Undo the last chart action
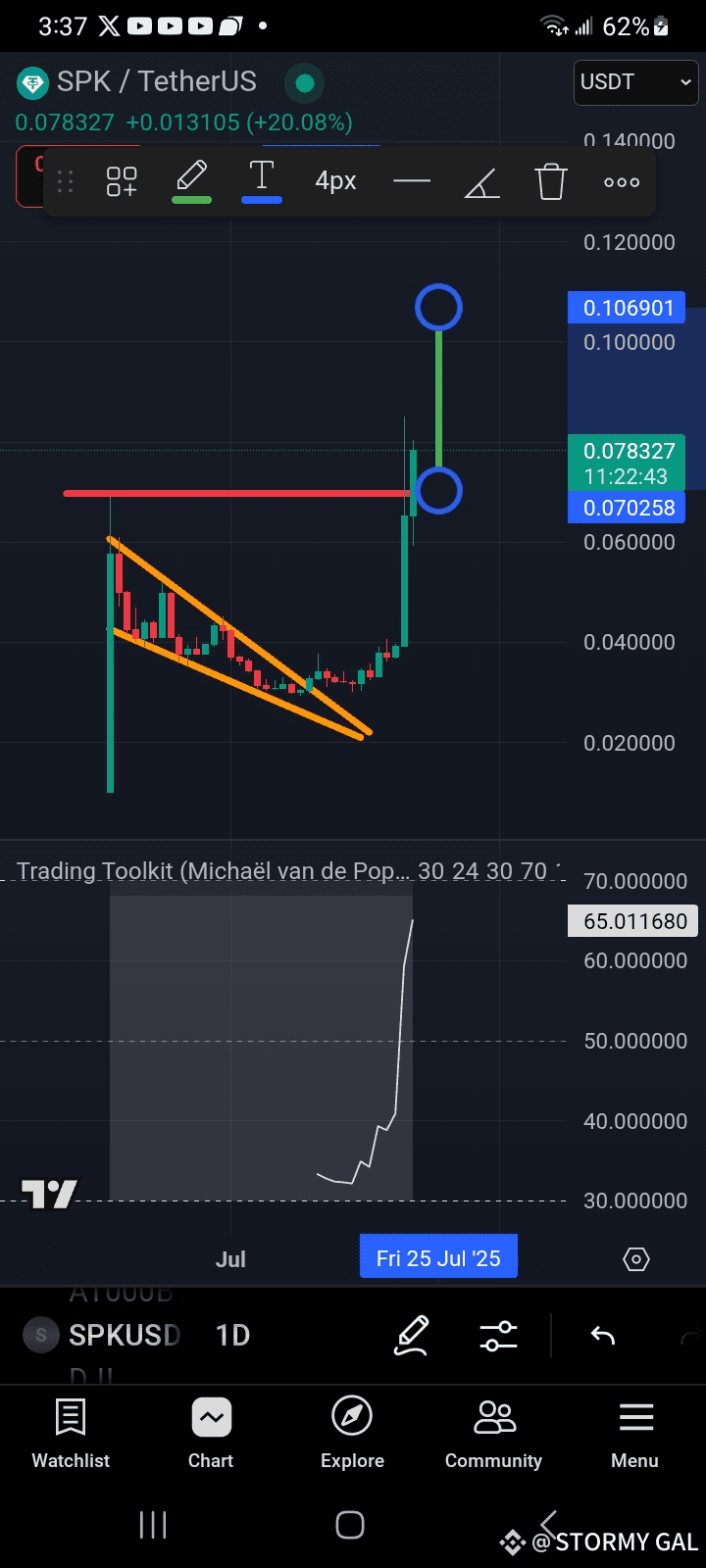Image resolution: width=706 pixels, height=1568 pixels. [602, 1335]
